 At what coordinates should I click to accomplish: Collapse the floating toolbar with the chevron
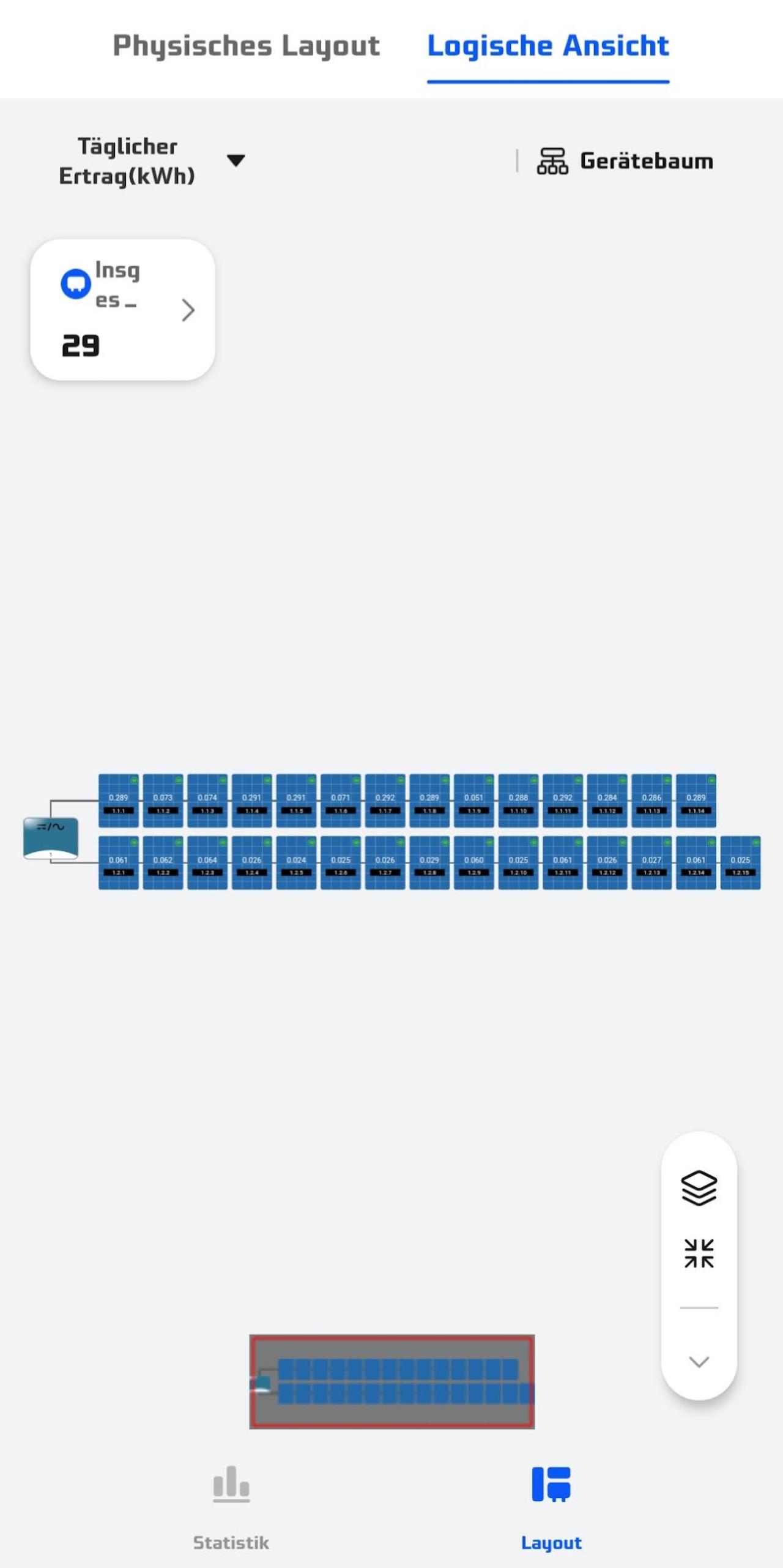pos(699,1362)
